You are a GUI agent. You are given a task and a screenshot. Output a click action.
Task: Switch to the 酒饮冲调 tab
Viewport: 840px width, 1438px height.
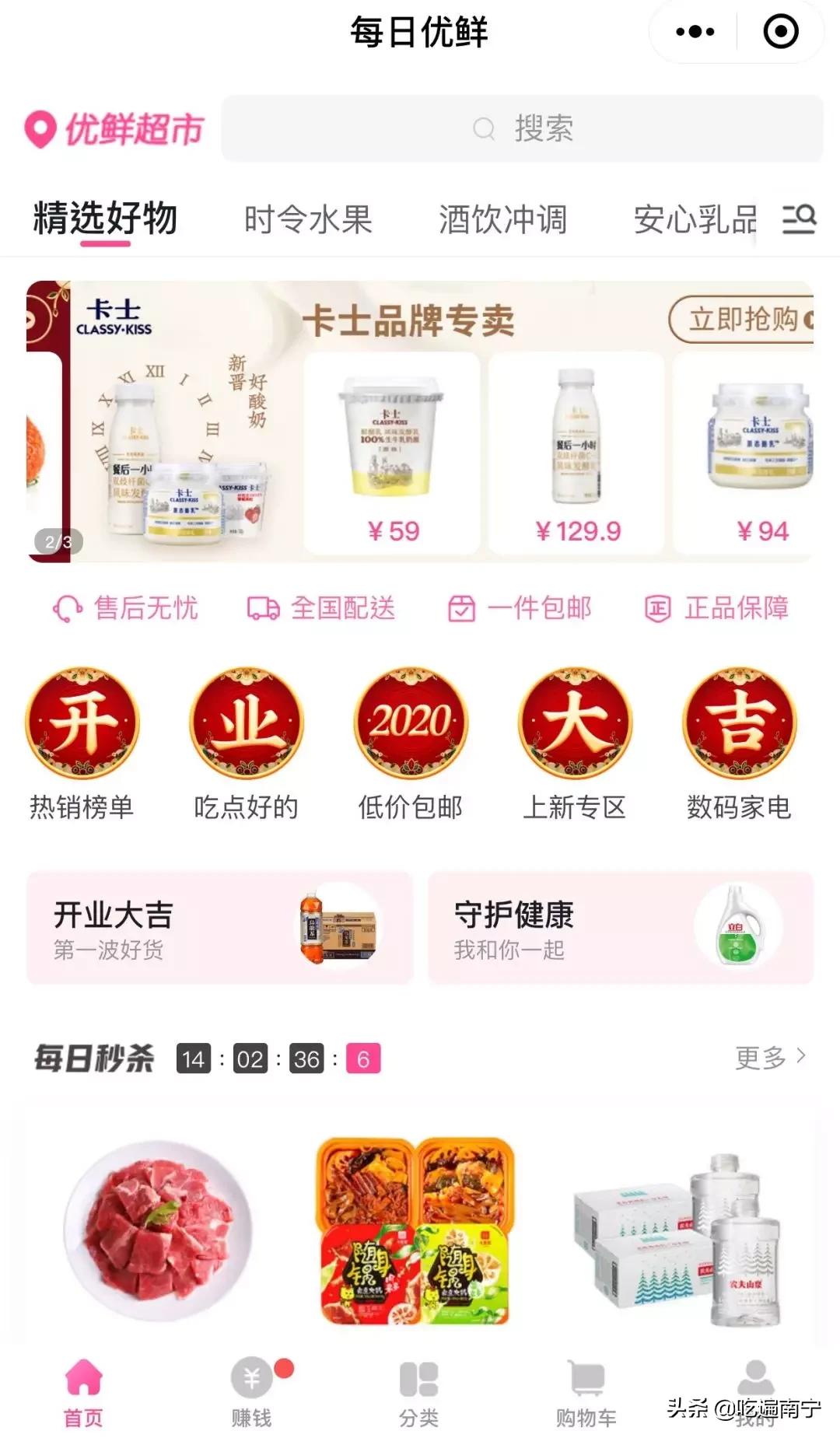coord(502,219)
